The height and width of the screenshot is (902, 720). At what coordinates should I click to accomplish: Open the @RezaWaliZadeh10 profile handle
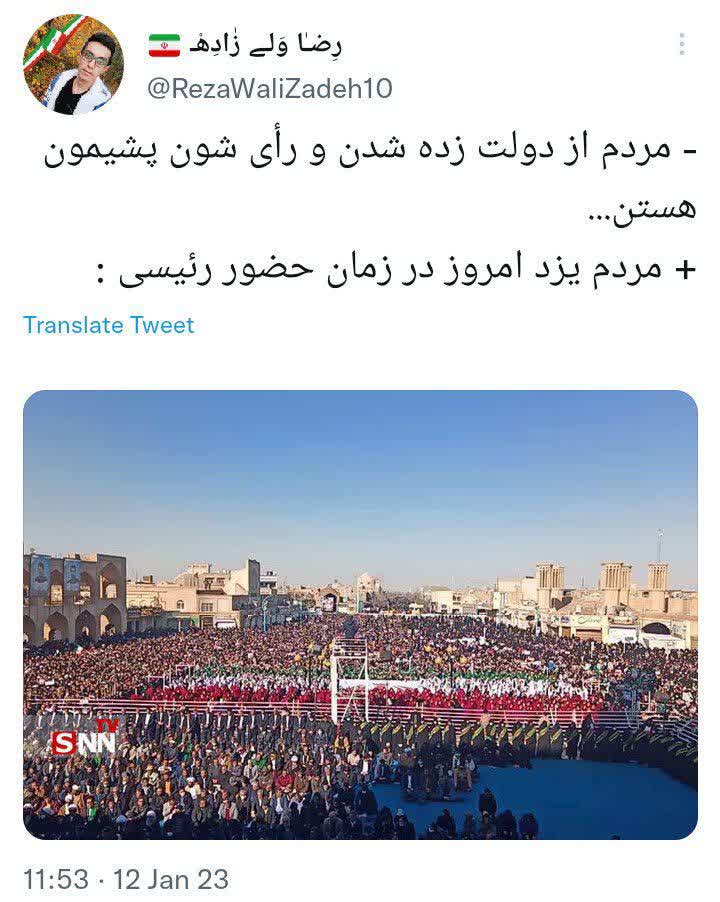(270, 89)
